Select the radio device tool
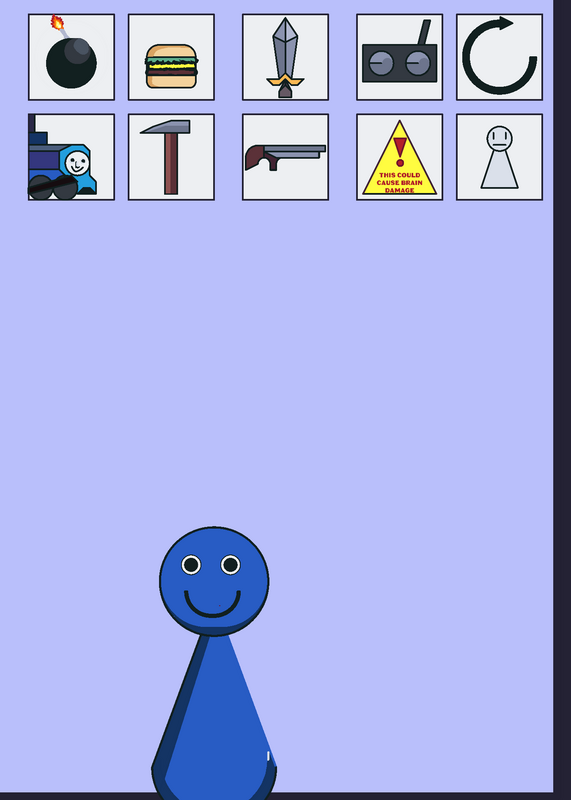The height and width of the screenshot is (800, 571). (400, 57)
